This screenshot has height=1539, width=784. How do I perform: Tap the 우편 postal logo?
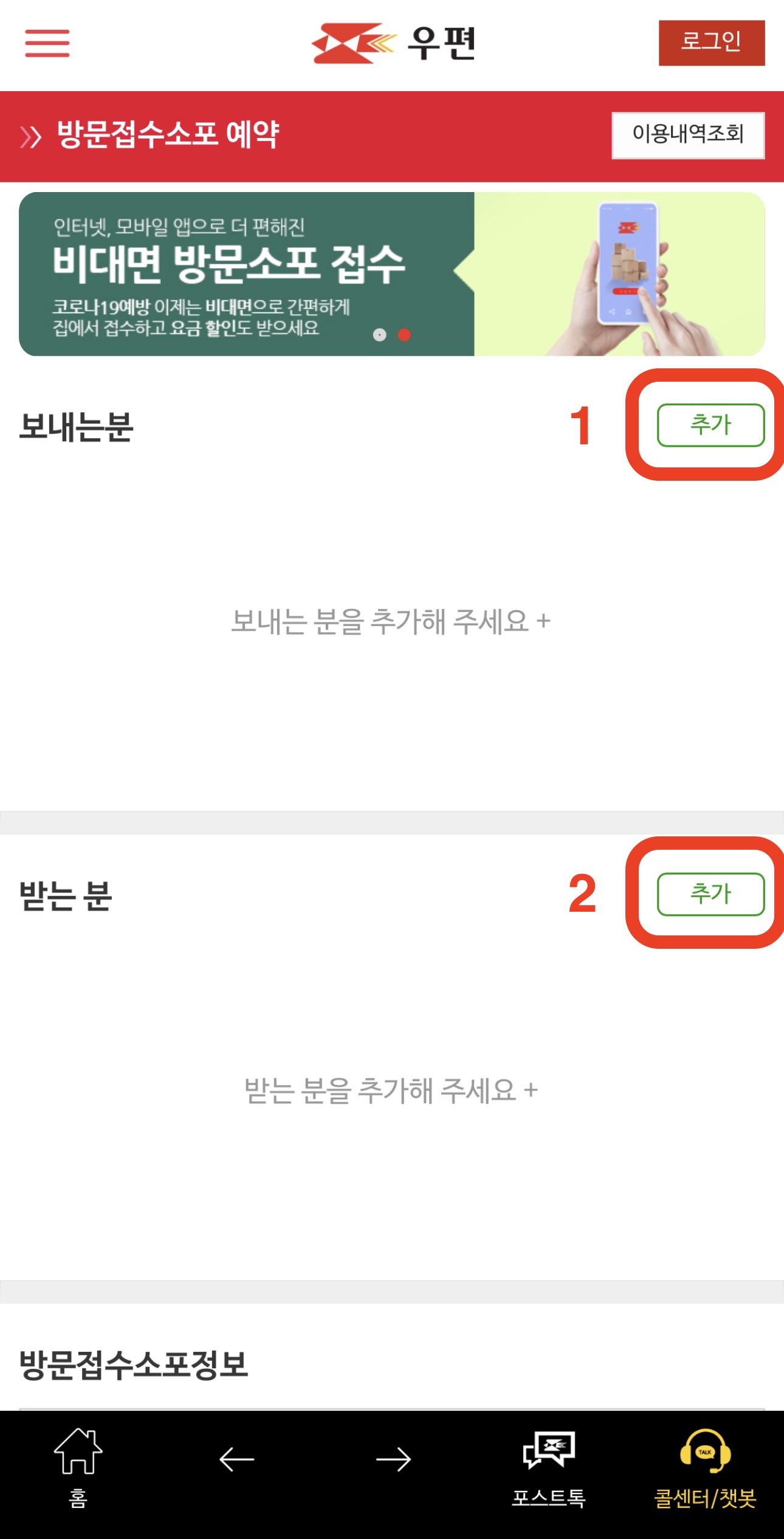pyautogui.click(x=392, y=44)
